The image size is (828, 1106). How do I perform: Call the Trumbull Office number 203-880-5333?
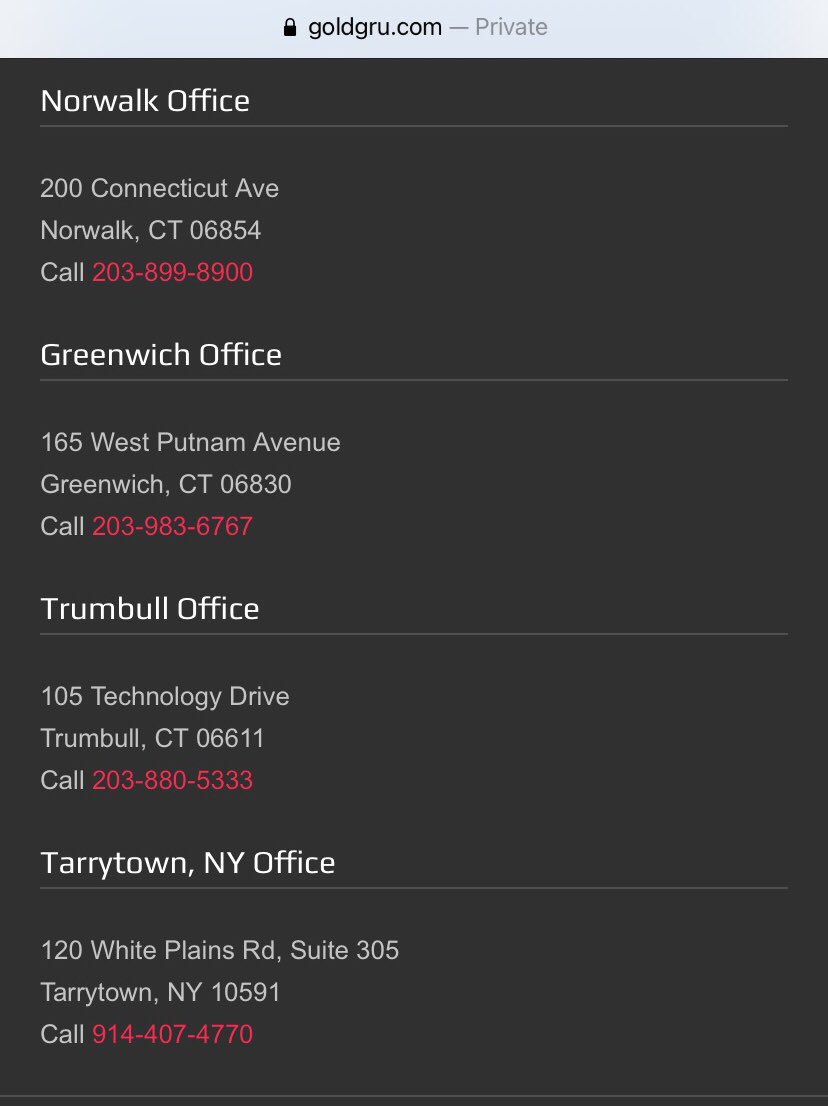[x=172, y=780]
